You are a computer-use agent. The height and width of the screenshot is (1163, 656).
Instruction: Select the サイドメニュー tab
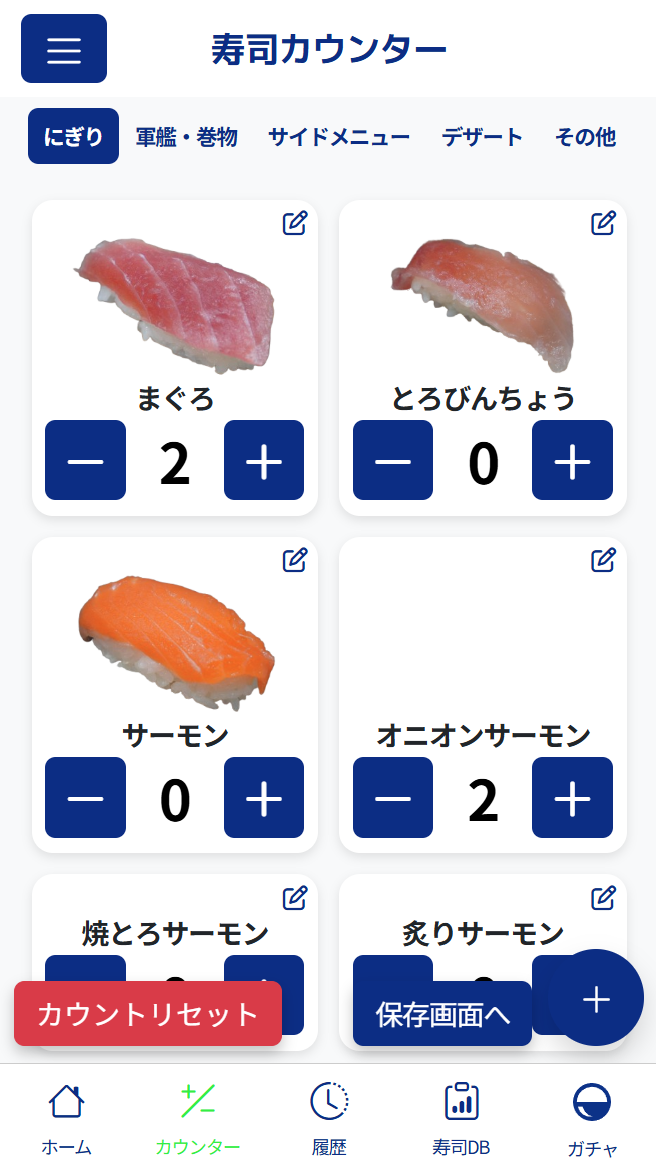coord(338,136)
